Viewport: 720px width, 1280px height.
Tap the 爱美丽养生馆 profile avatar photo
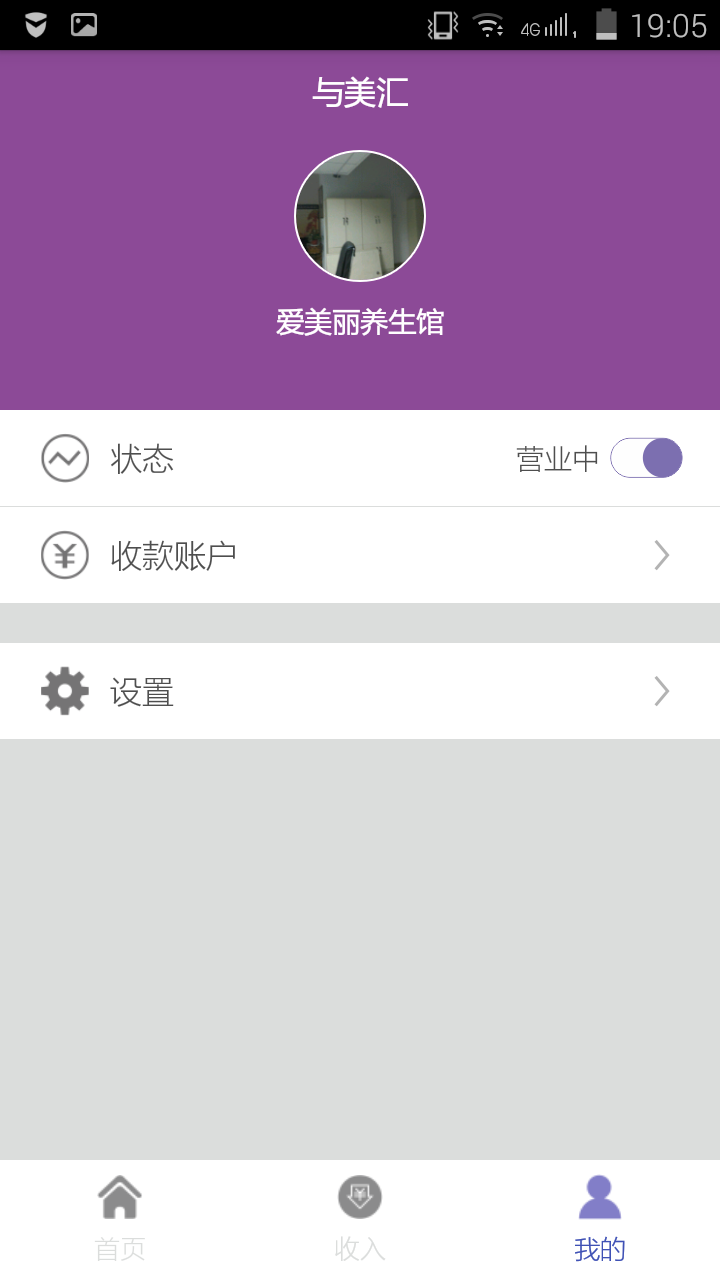360,216
